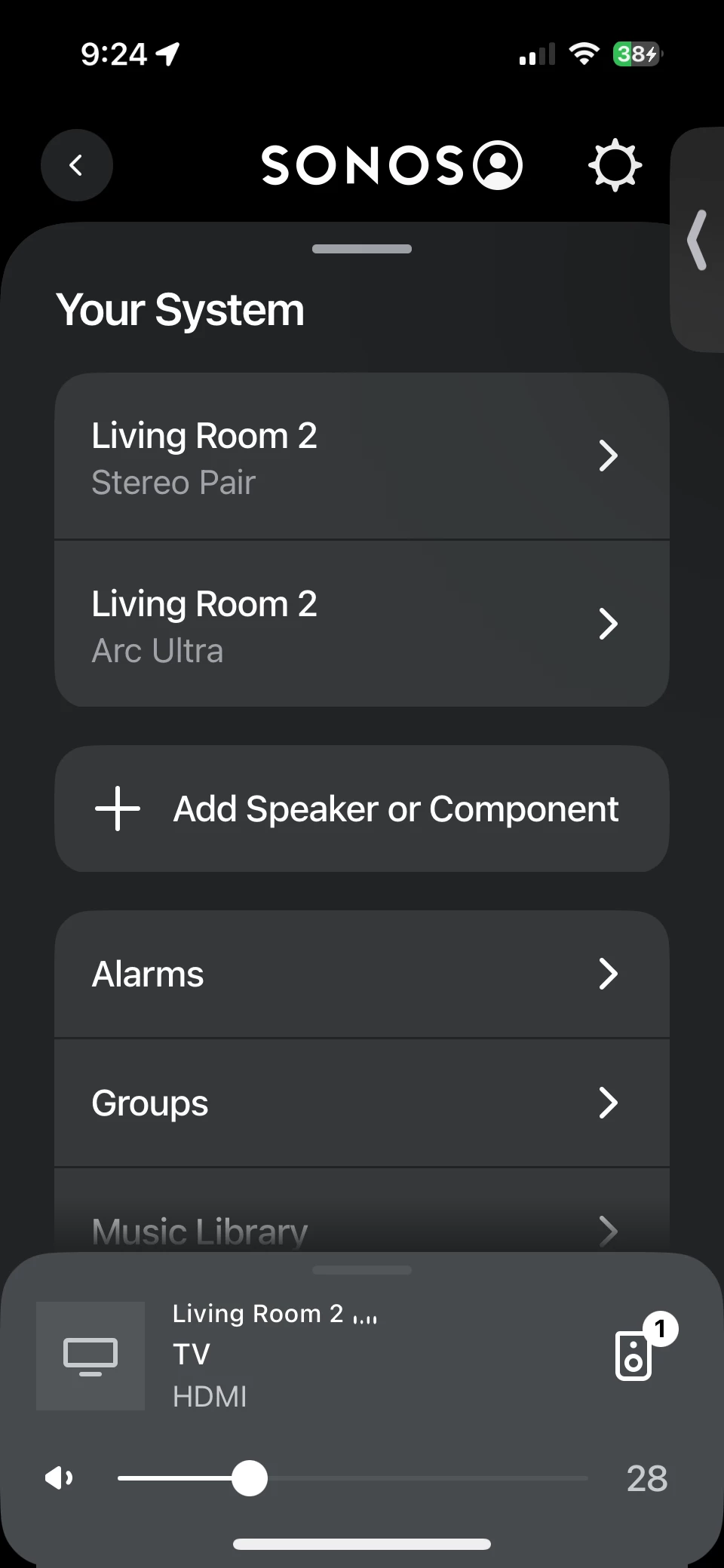Add a speaker or component

[x=362, y=809]
